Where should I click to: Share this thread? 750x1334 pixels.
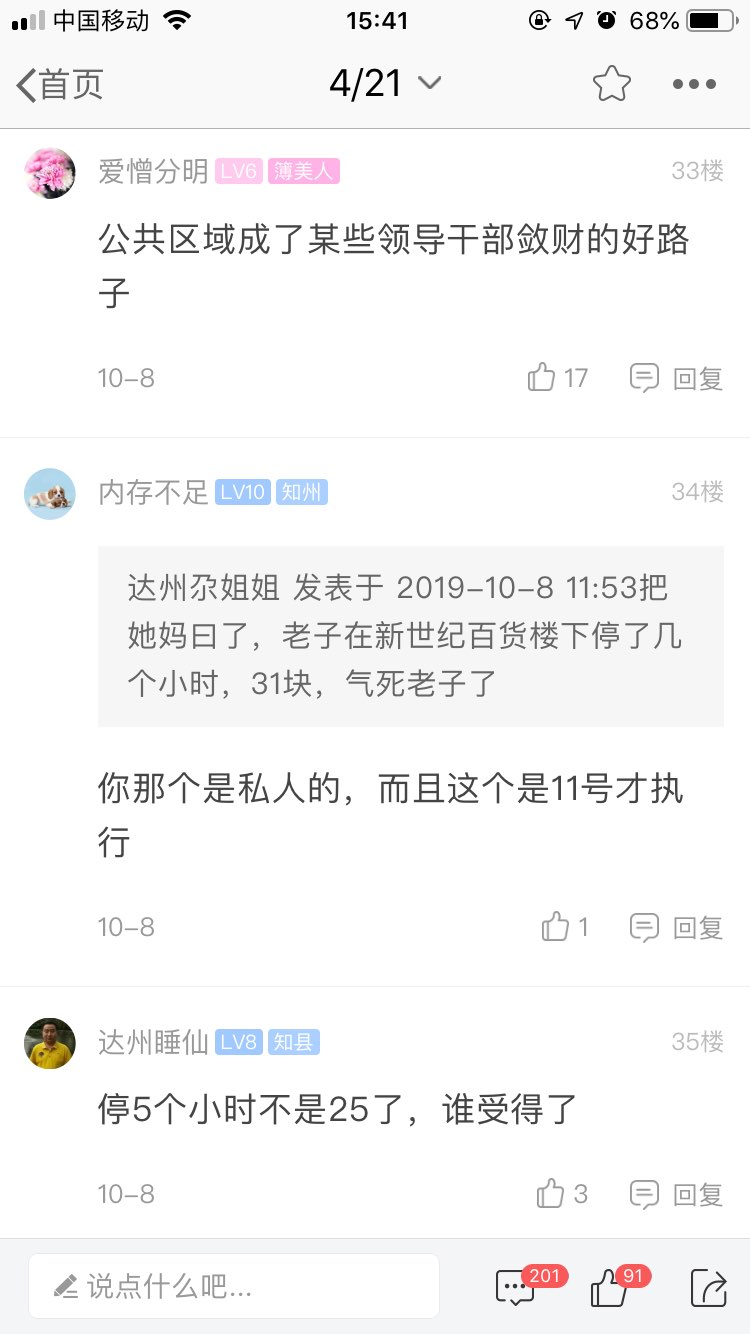pyautogui.click(x=708, y=1287)
